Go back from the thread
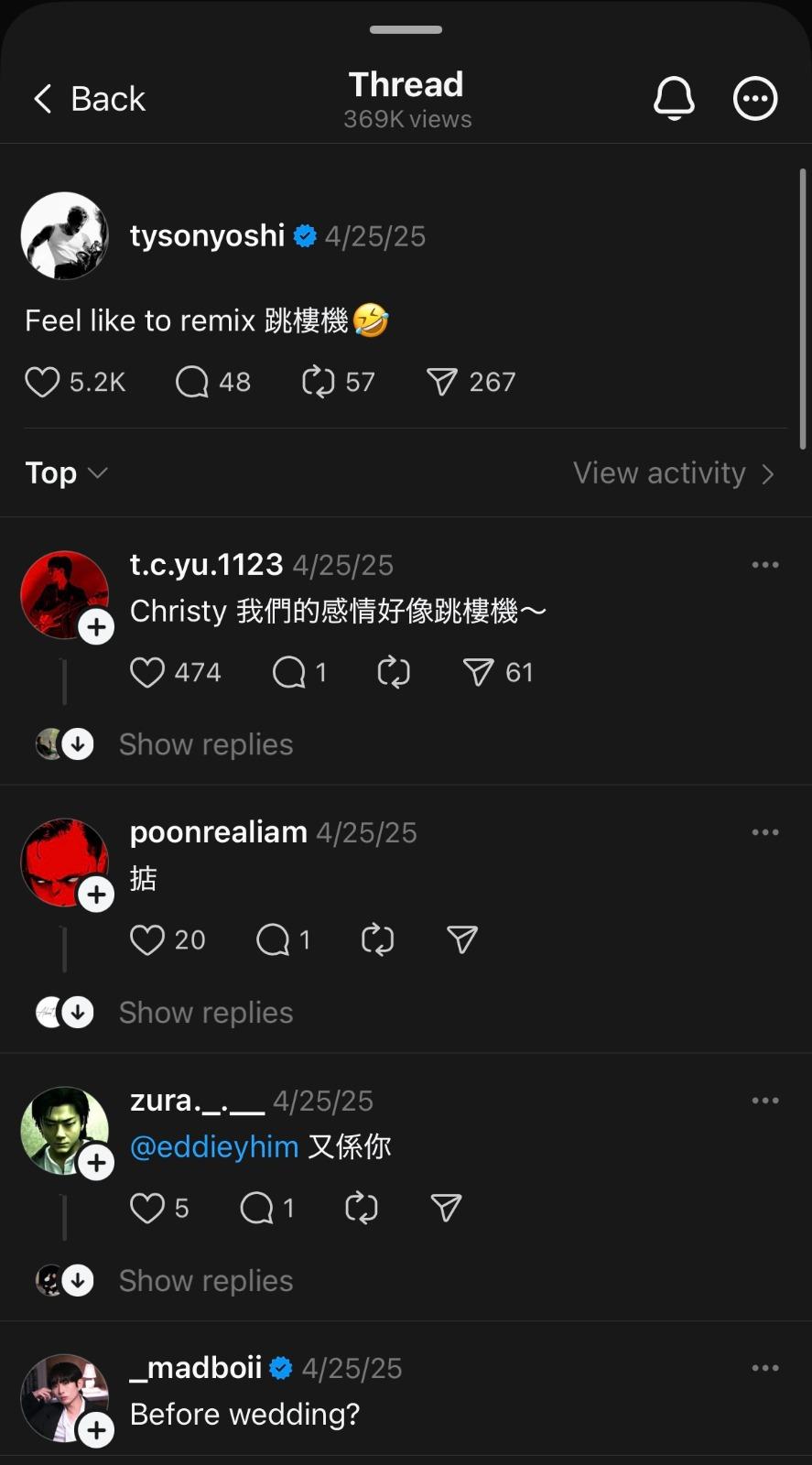The image size is (812, 1465). (x=89, y=99)
